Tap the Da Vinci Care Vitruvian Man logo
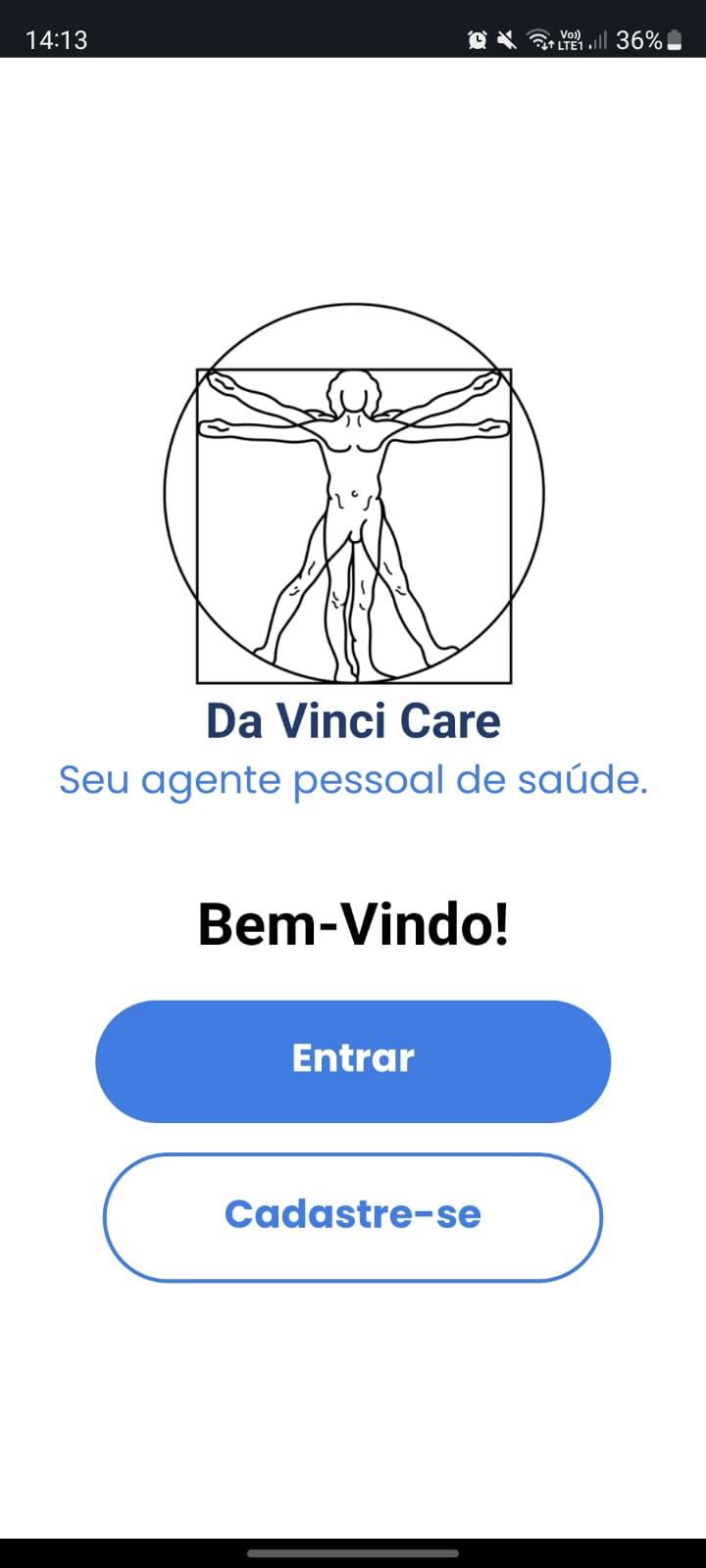This screenshot has height=1568, width=706. 355,490
